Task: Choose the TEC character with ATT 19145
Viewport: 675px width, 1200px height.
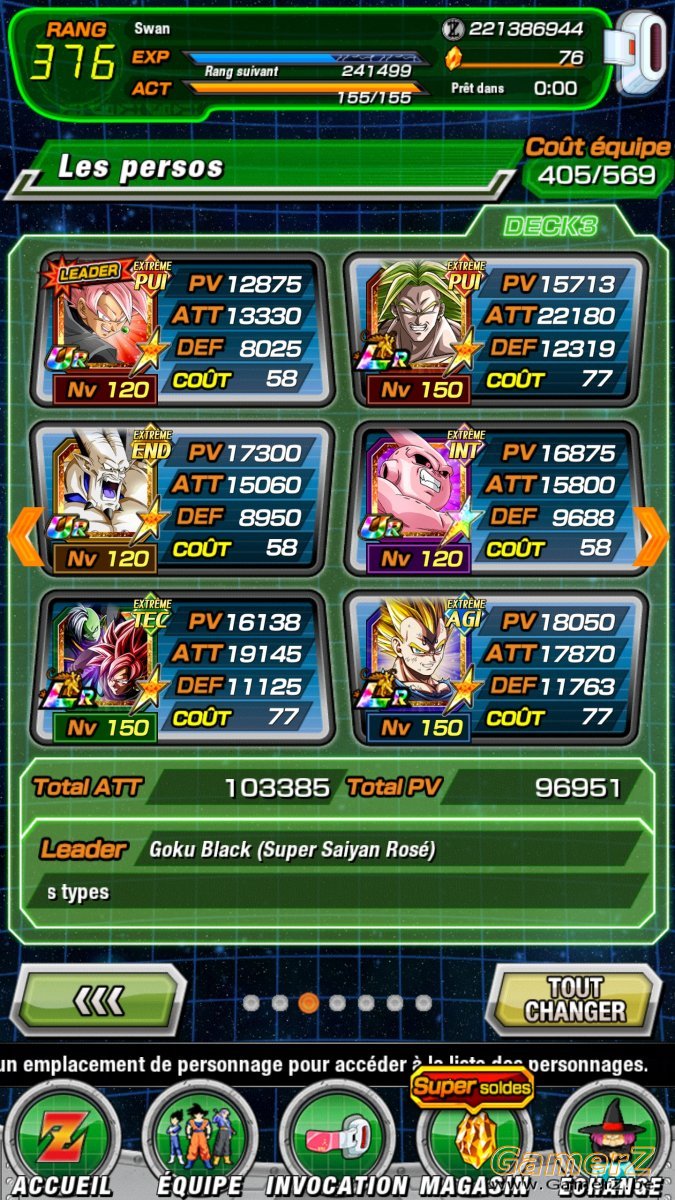Action: tap(182, 668)
